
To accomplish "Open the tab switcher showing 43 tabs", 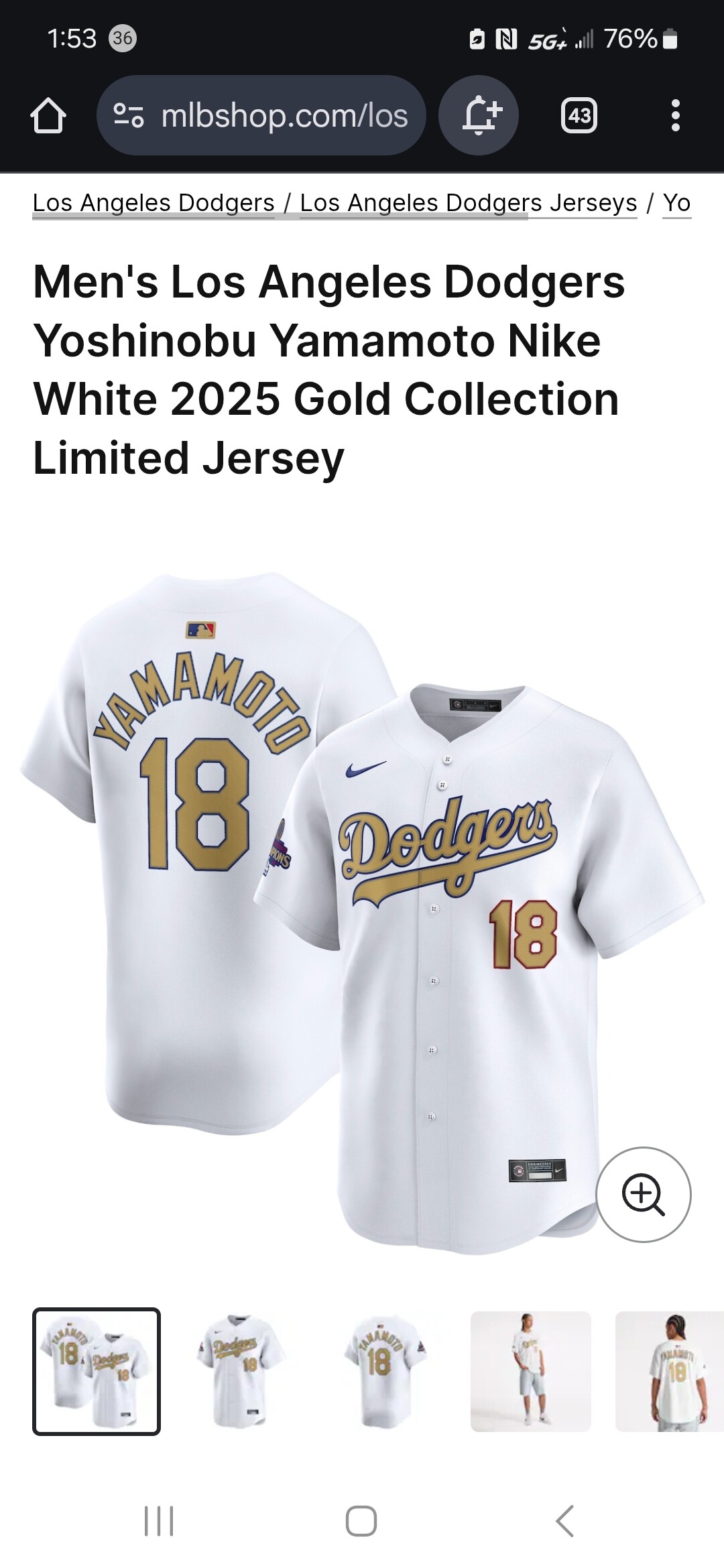I will pyautogui.click(x=579, y=116).
